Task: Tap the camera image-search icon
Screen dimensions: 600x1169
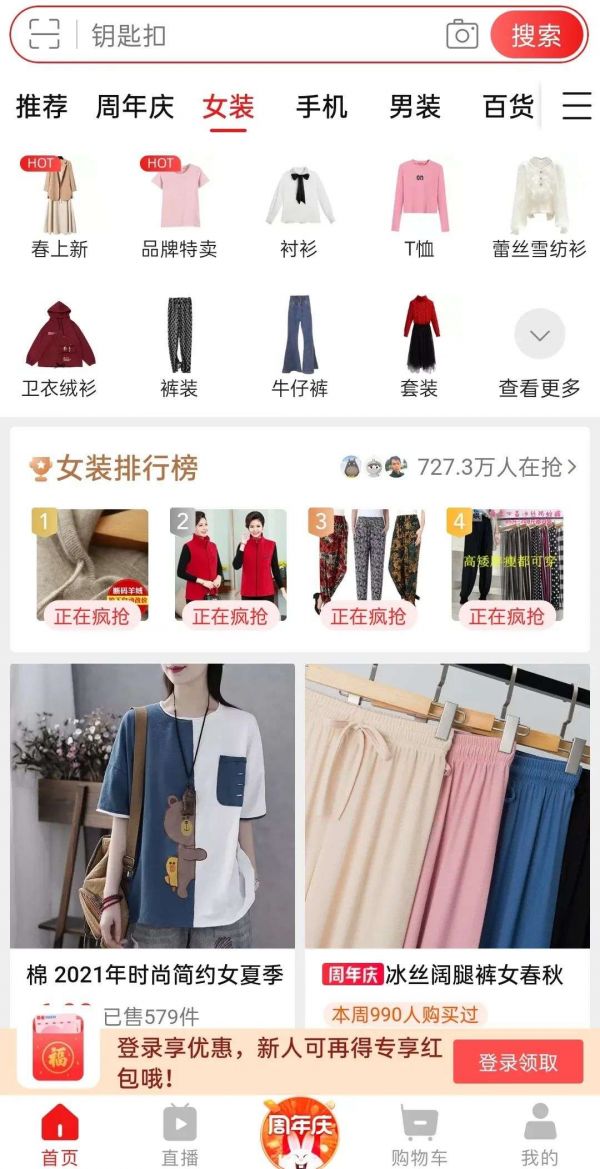Action: [x=461, y=35]
